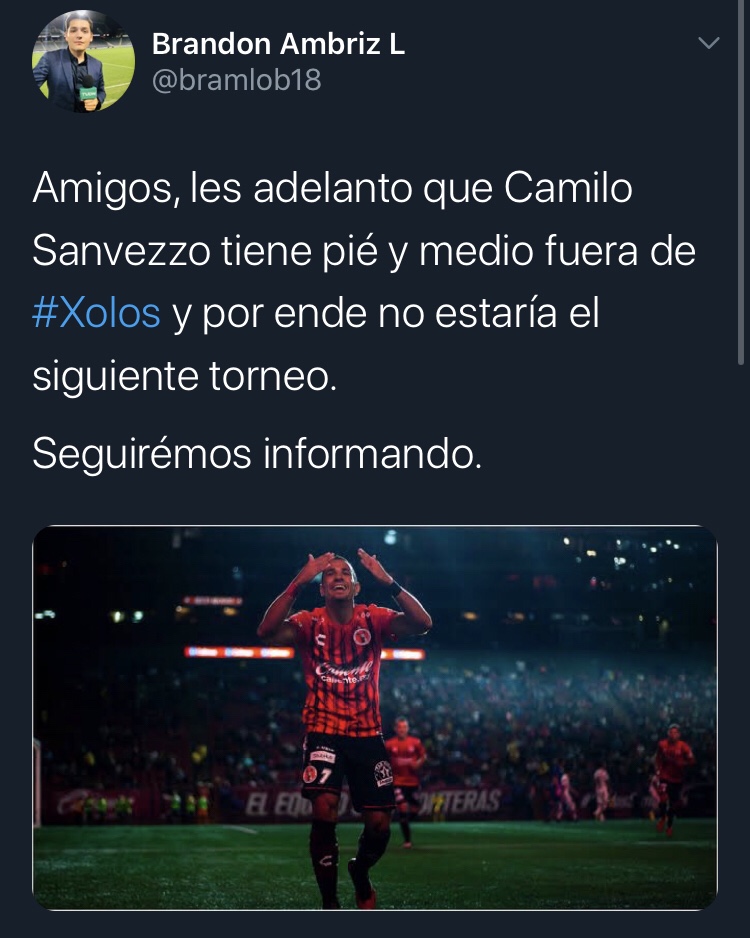The width and height of the screenshot is (750, 938).
Task: Open Brandon Ambriz L's profile picture
Action: pos(83,62)
